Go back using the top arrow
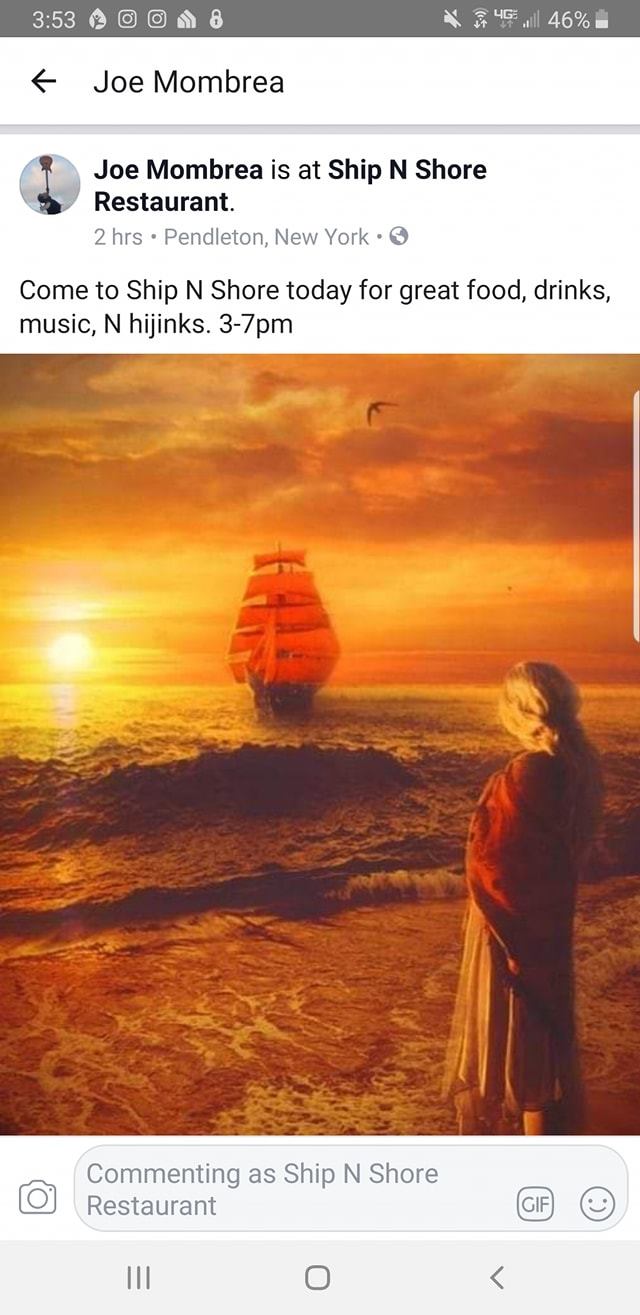The height and width of the screenshot is (1315, 640). pyautogui.click(x=43, y=82)
